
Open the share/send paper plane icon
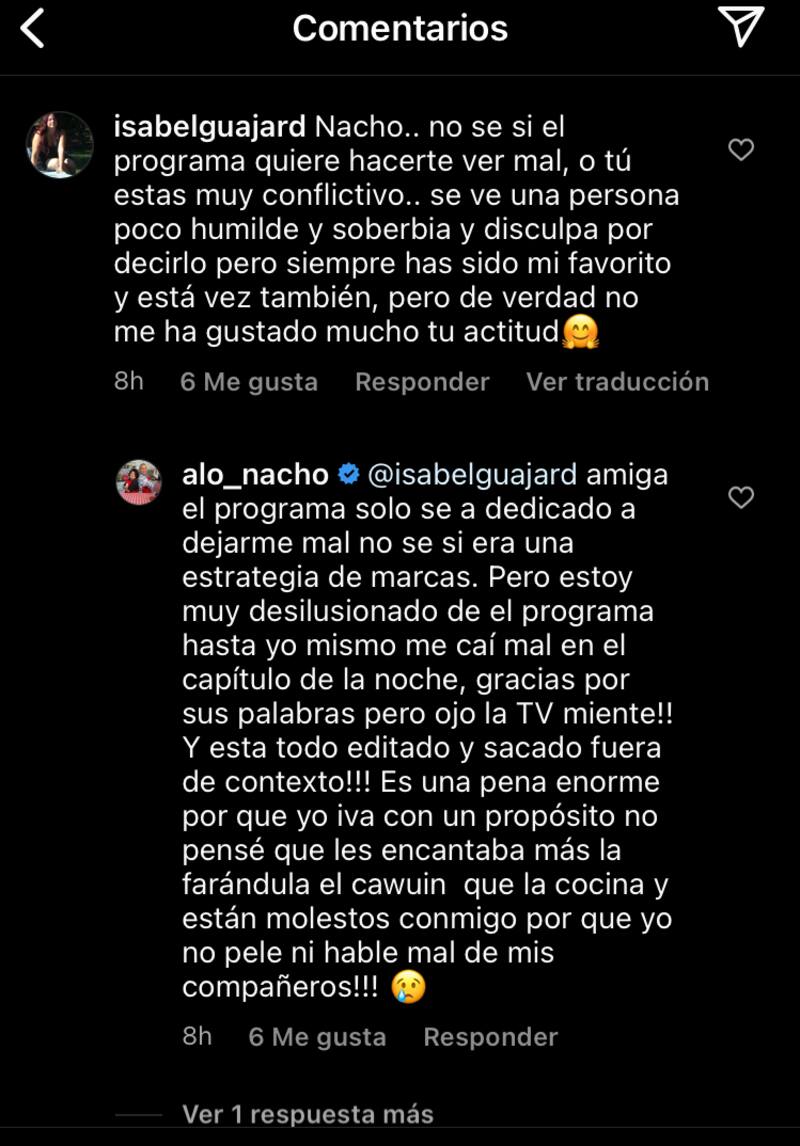(x=741, y=28)
